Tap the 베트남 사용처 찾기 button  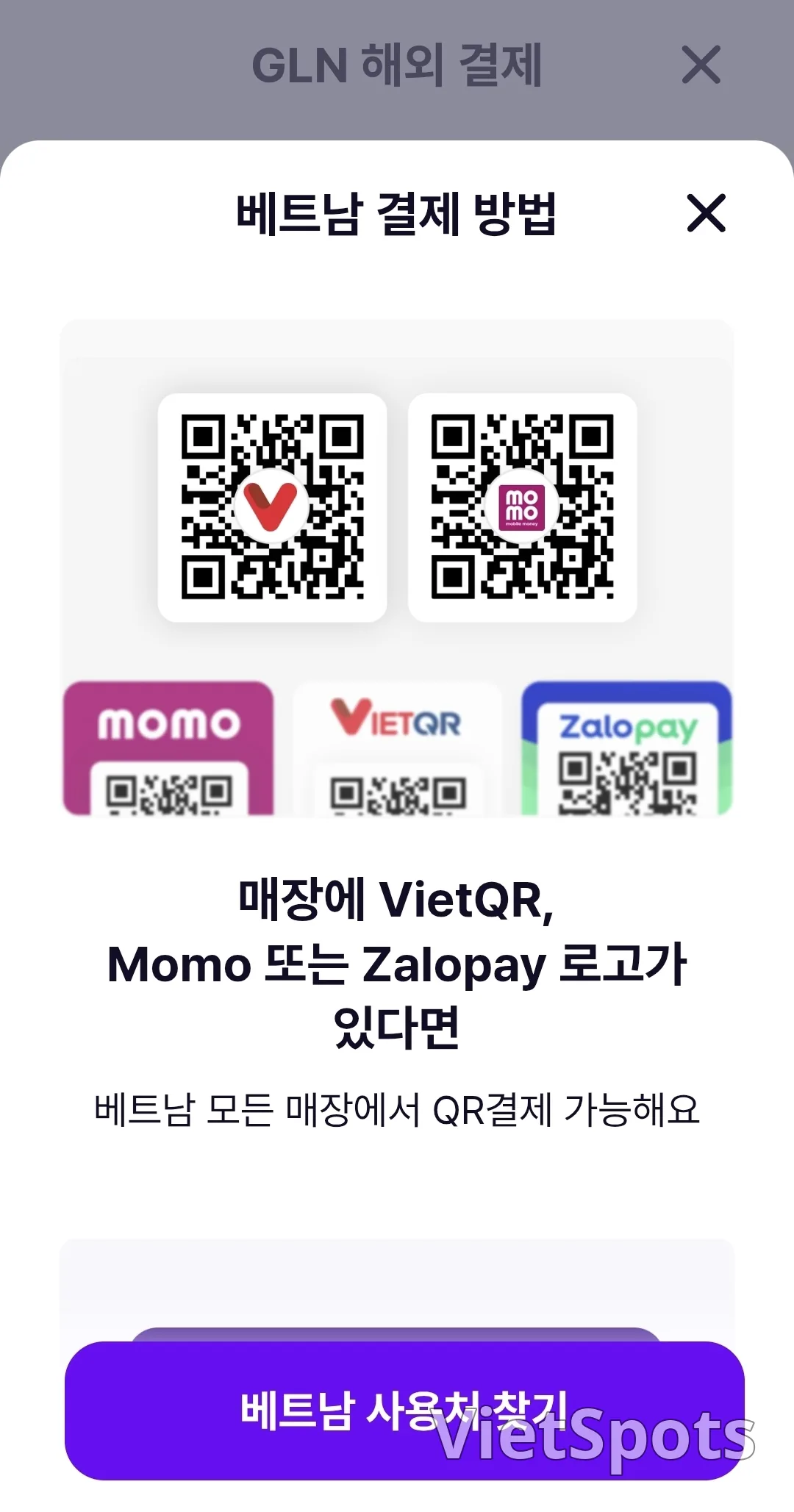404,1411
